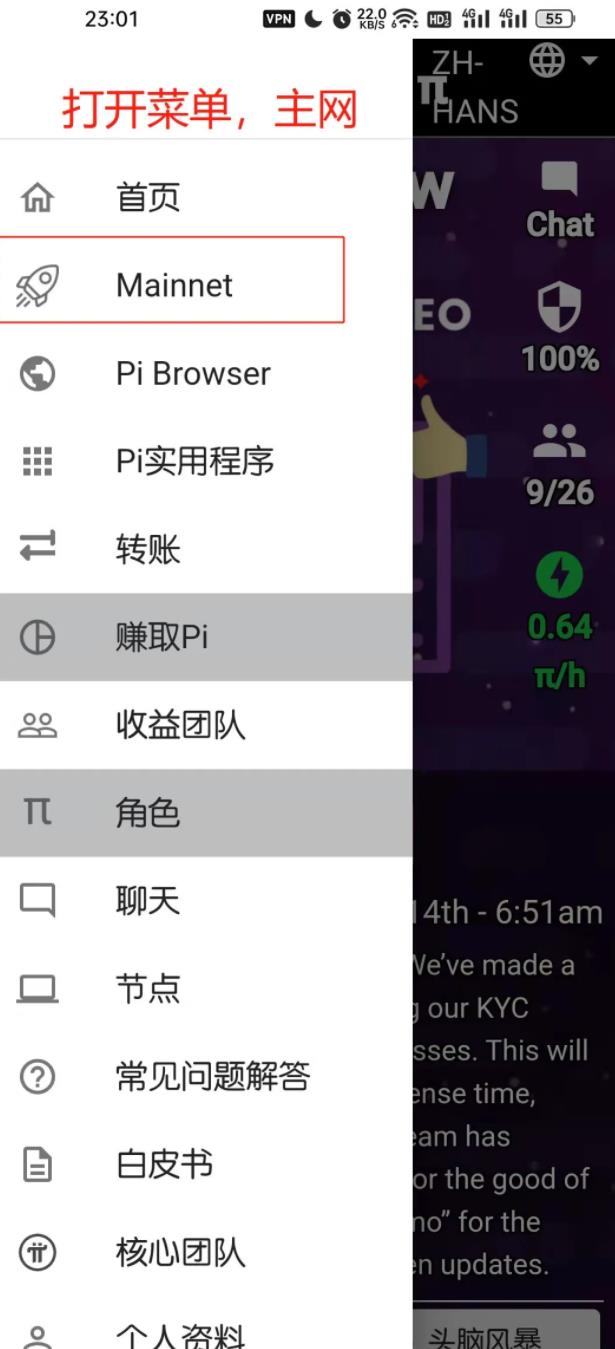Open 节点 node page

point(148,989)
